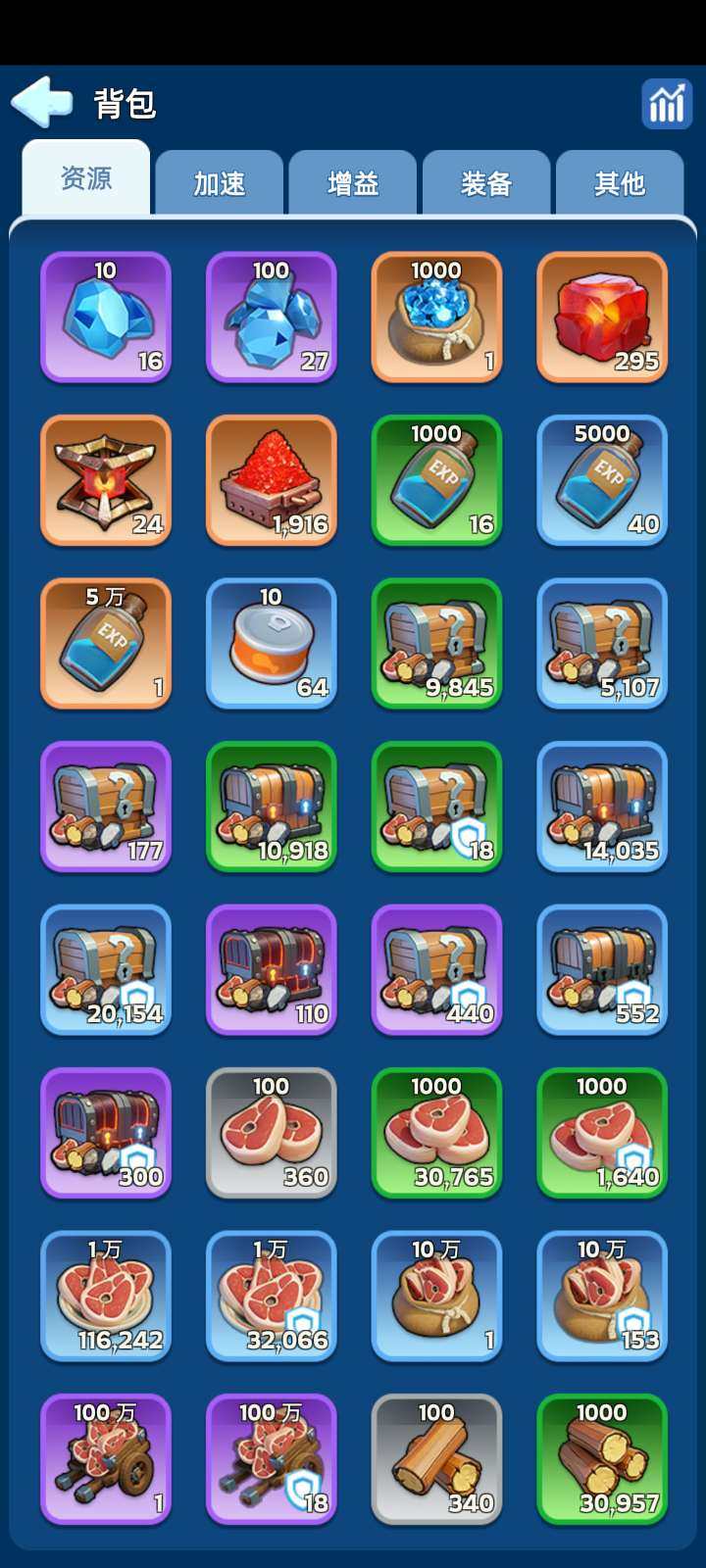Tap the resource chest with 14,035
Image resolution: width=706 pixels, height=1568 pixels.
[x=602, y=807]
